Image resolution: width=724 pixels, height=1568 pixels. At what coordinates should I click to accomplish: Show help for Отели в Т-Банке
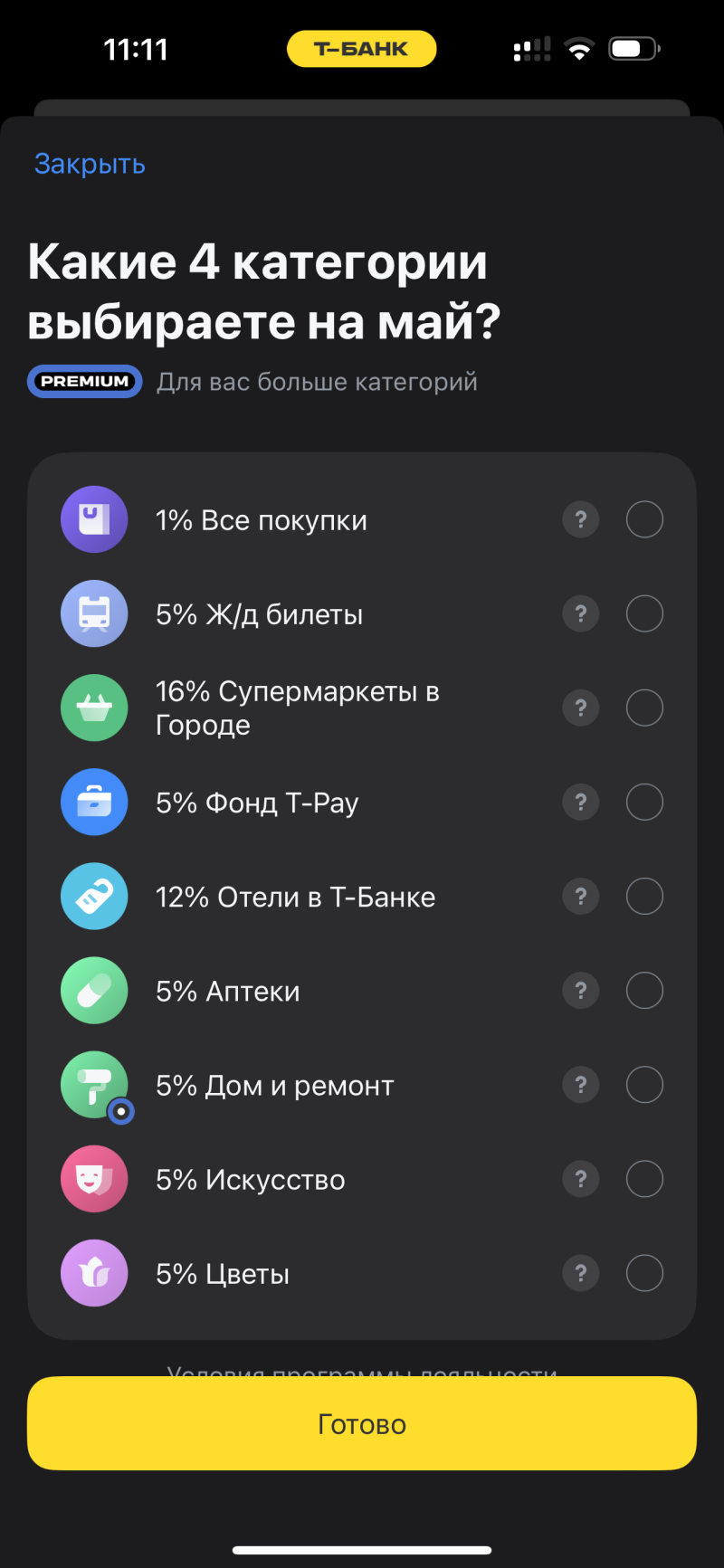click(x=581, y=897)
